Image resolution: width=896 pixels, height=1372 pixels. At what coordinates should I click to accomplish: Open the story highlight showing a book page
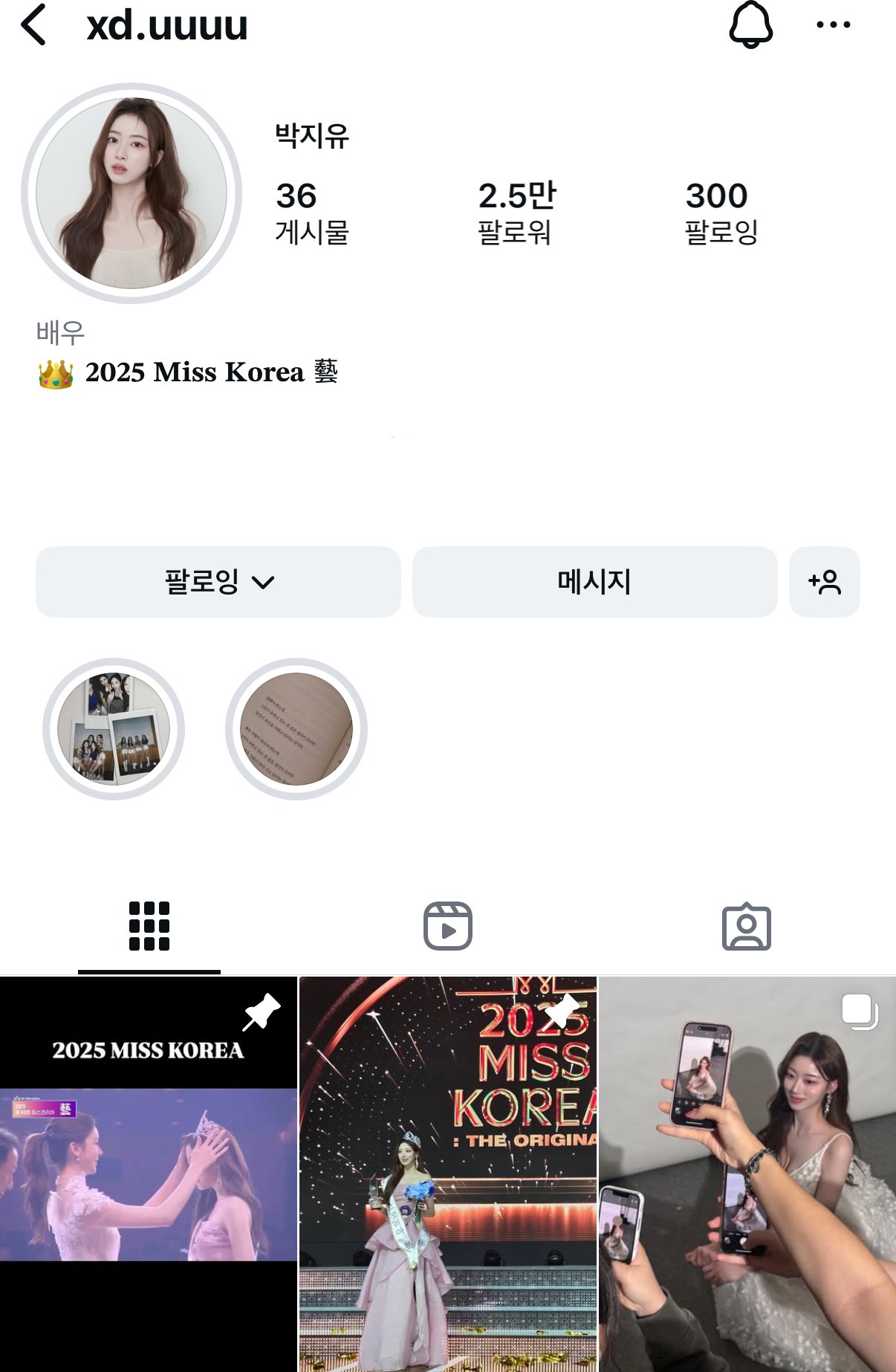tap(296, 729)
